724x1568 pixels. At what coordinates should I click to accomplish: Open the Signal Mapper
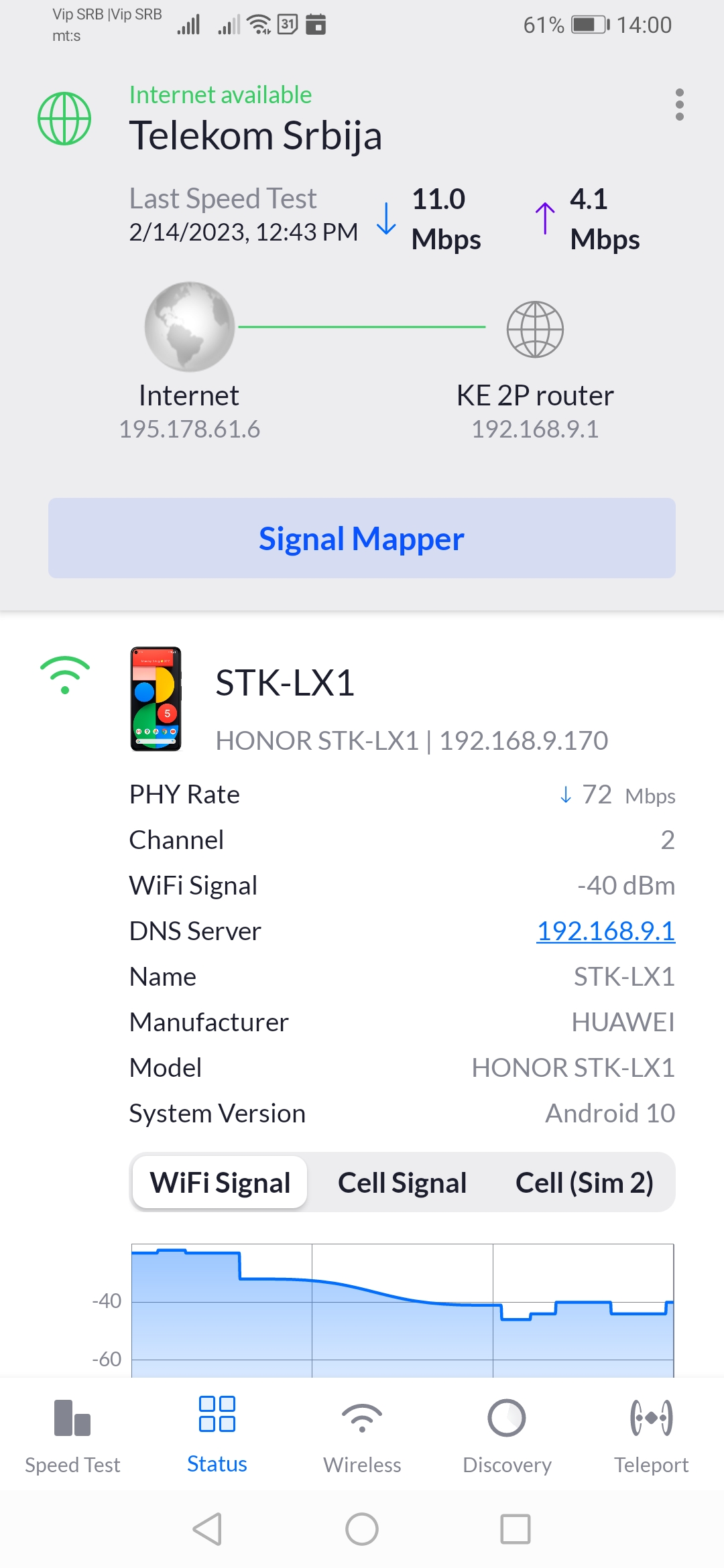(x=362, y=538)
